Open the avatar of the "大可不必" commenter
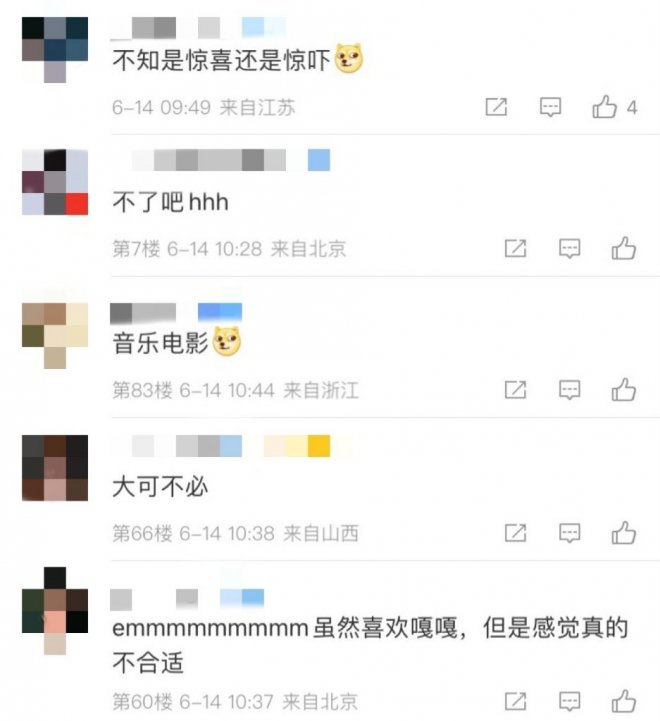This screenshot has height=721, width=660. click(55, 467)
